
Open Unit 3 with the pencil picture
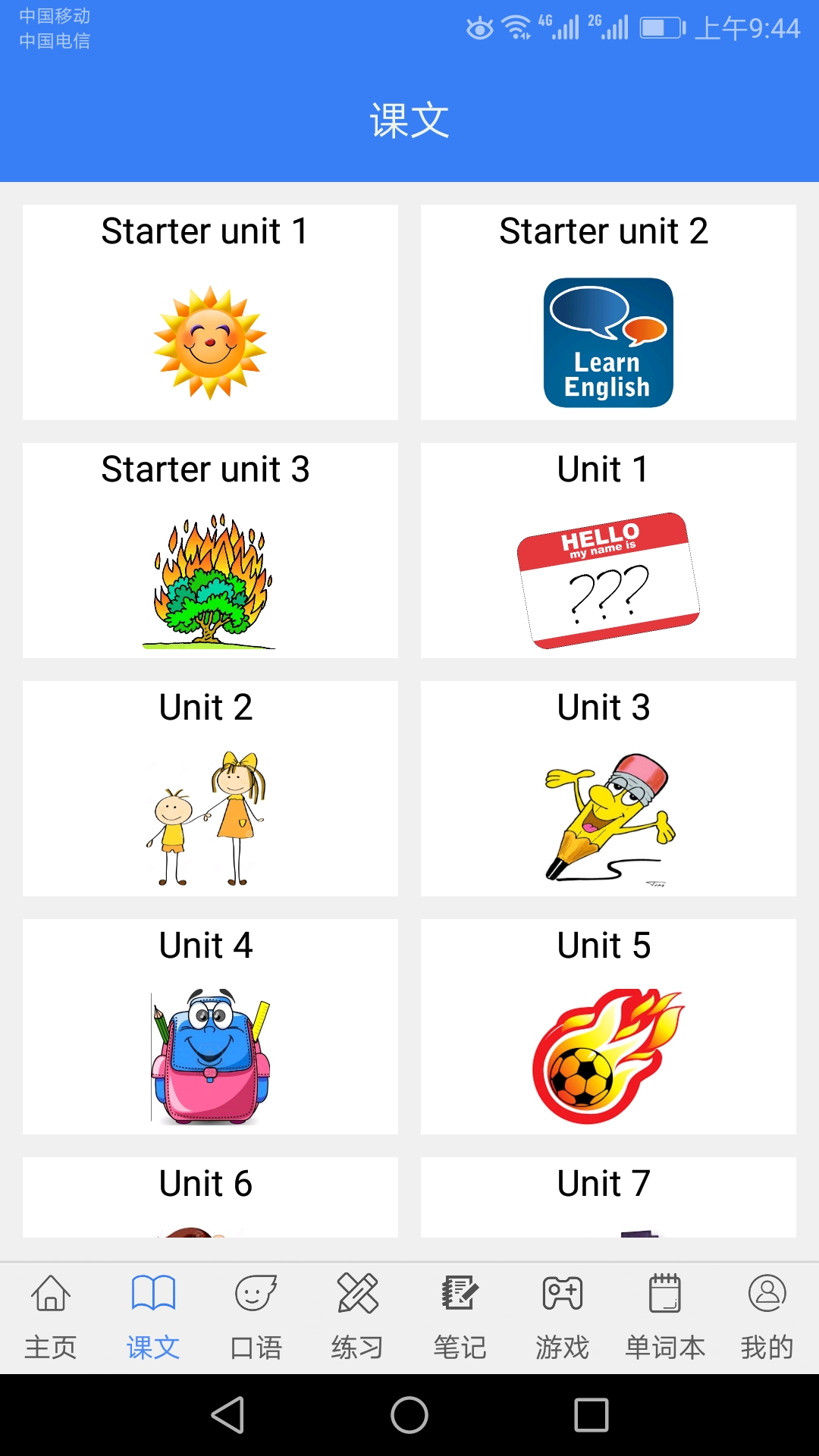[608, 789]
